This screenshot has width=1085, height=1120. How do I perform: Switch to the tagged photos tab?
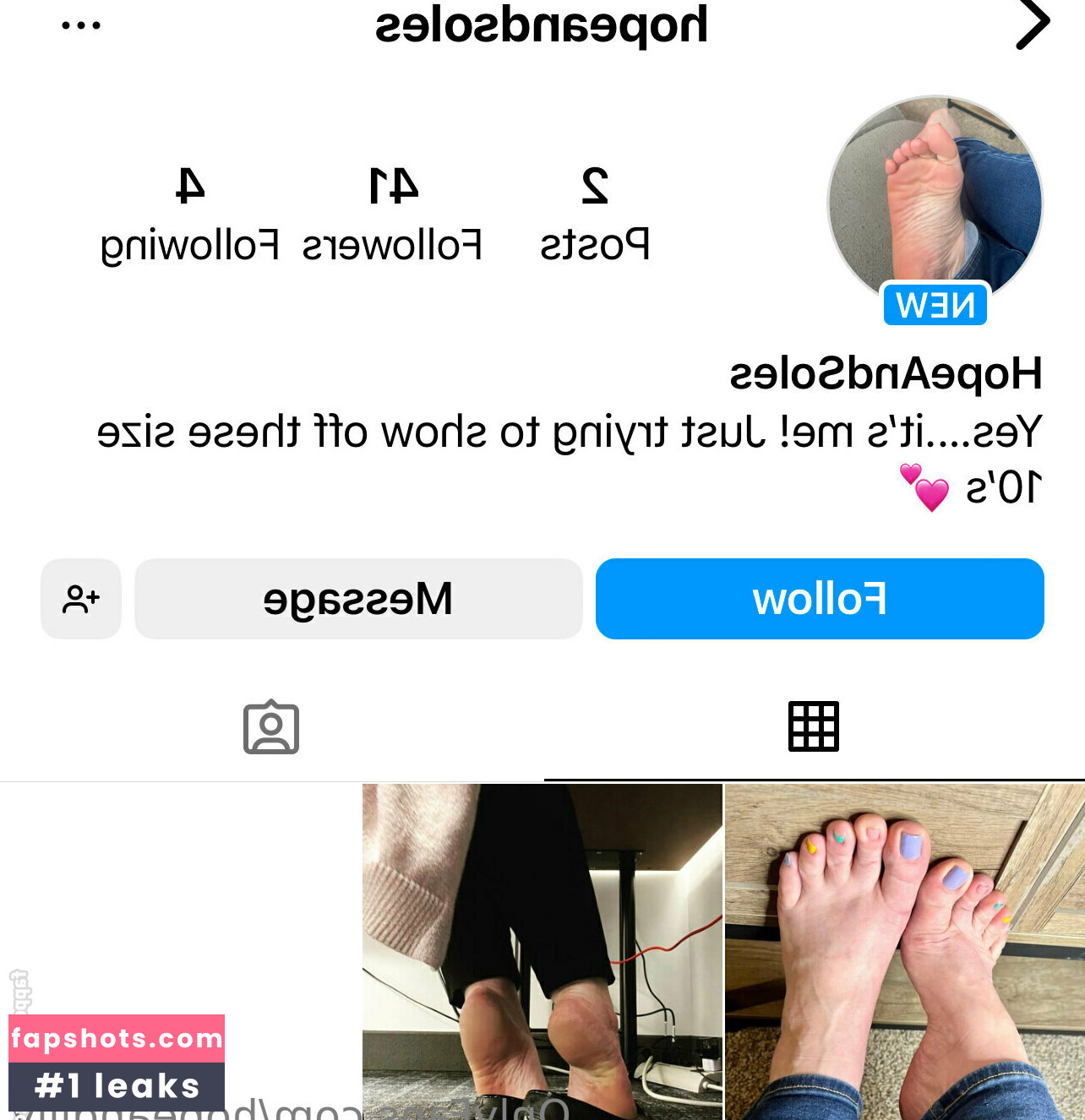271,726
